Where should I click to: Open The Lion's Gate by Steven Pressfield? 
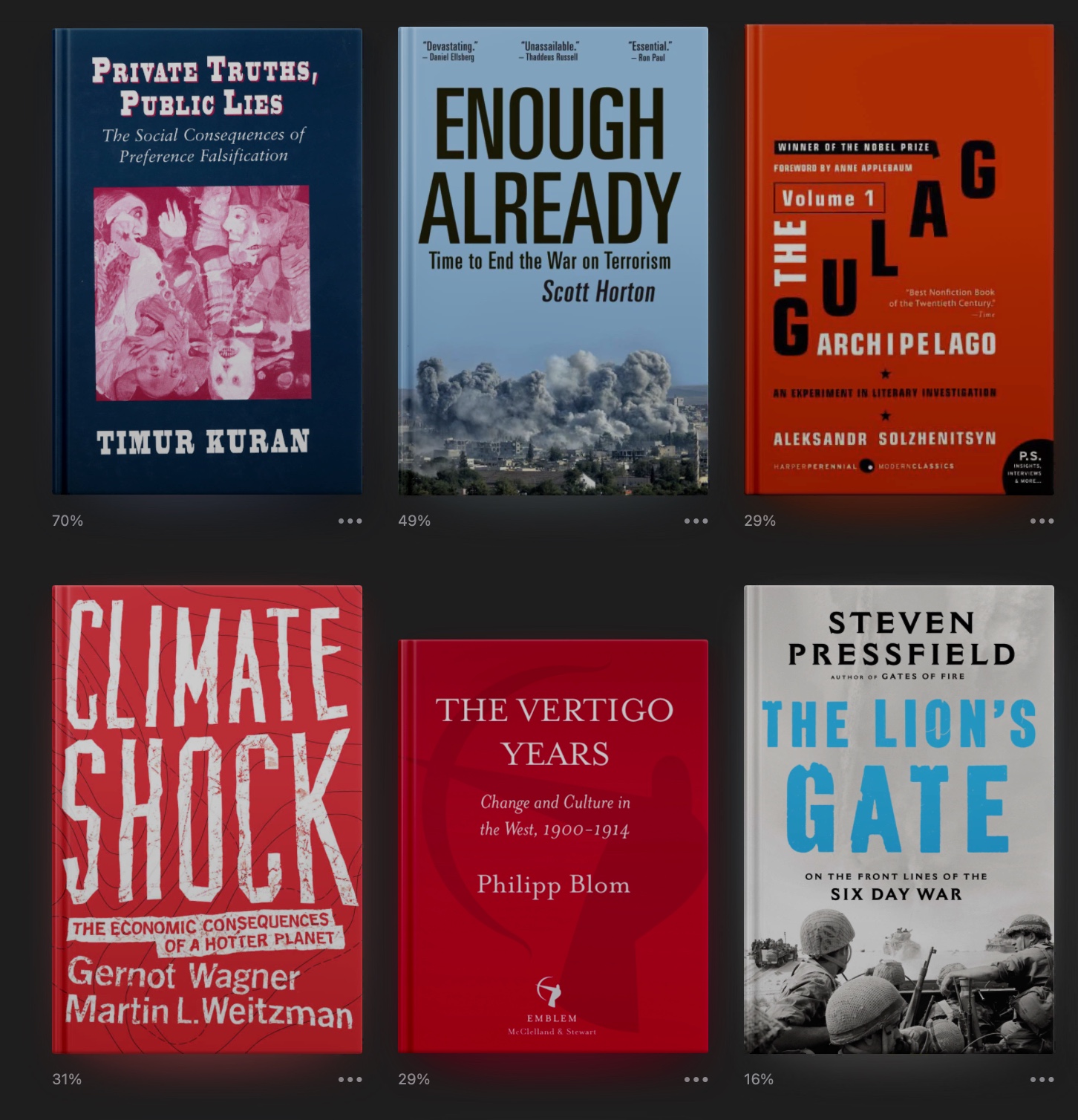click(x=899, y=819)
